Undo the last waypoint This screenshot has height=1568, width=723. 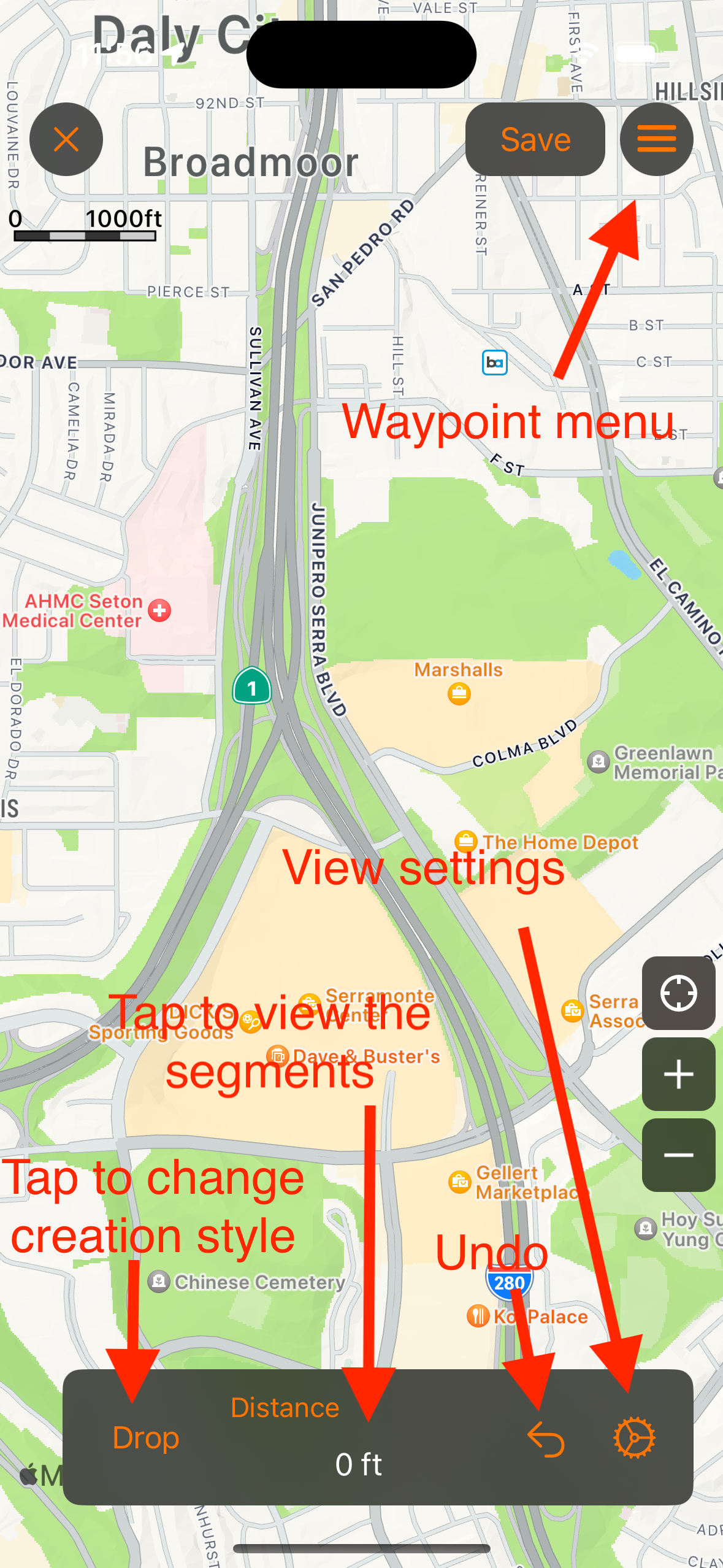(x=546, y=1439)
